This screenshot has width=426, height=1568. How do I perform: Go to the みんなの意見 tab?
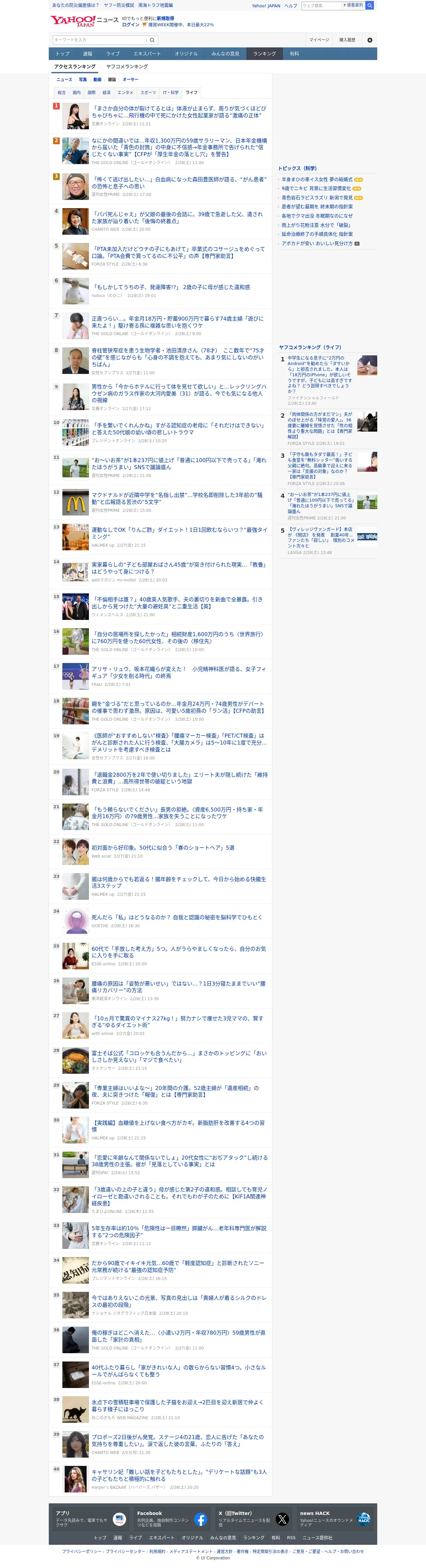(225, 54)
